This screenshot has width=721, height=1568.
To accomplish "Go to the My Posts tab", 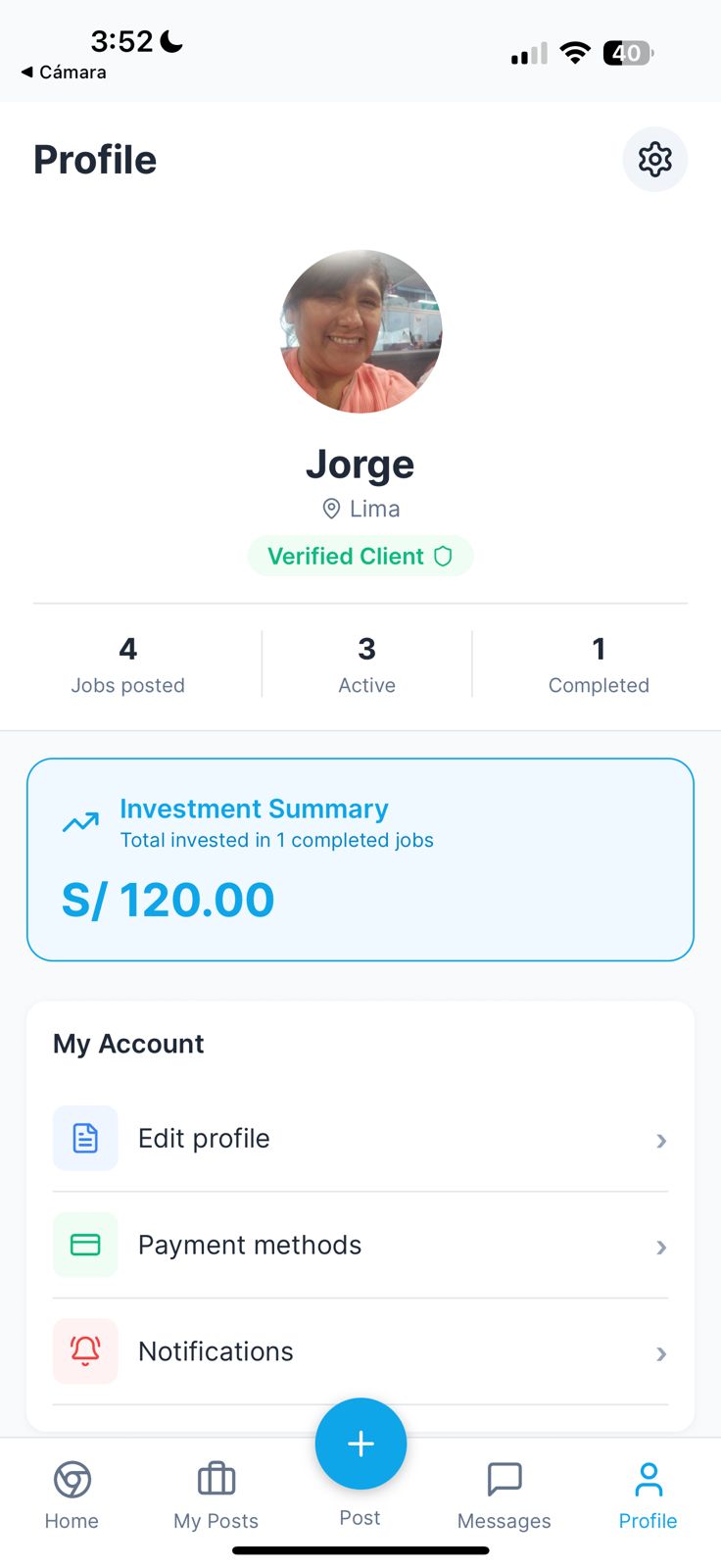I will pyautogui.click(x=216, y=1494).
